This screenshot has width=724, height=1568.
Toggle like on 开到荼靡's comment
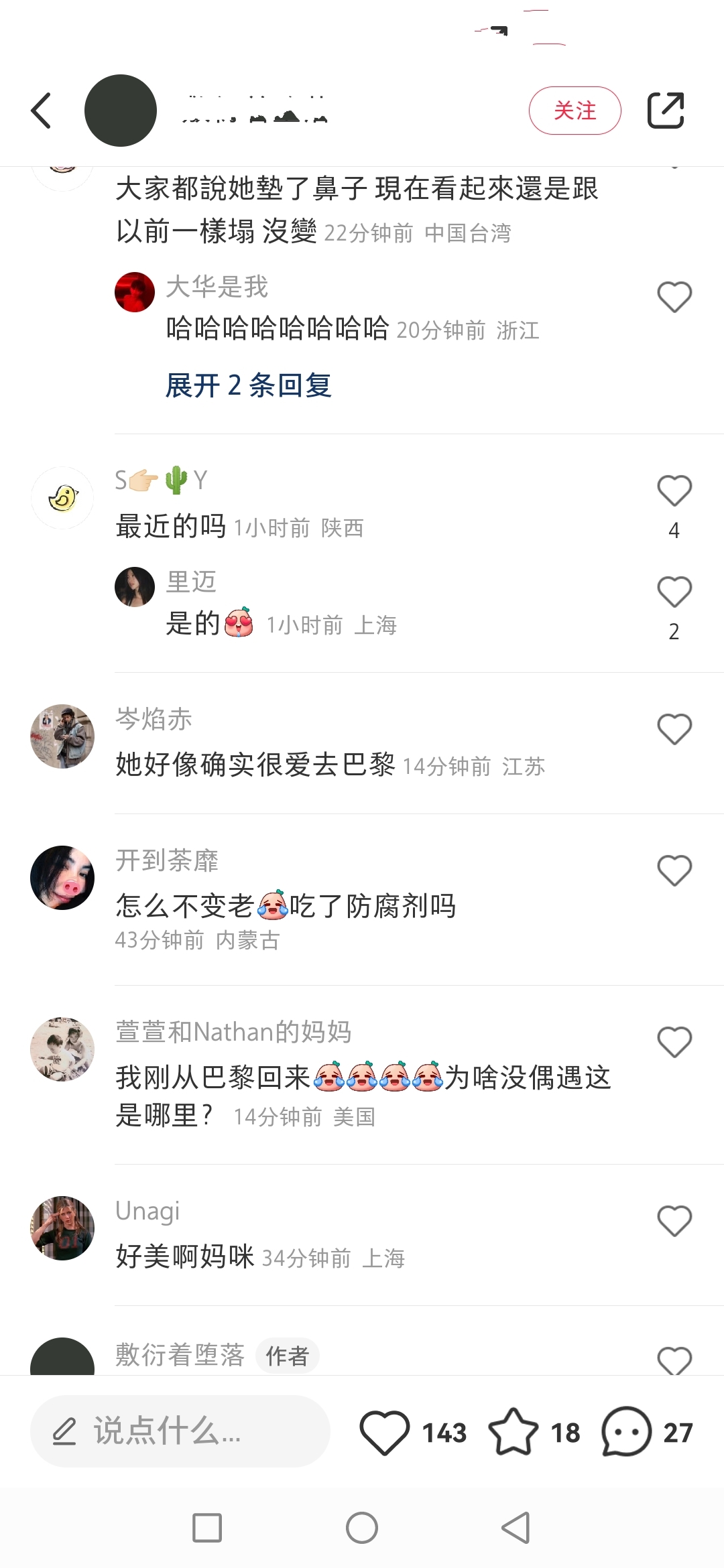[x=674, y=870]
